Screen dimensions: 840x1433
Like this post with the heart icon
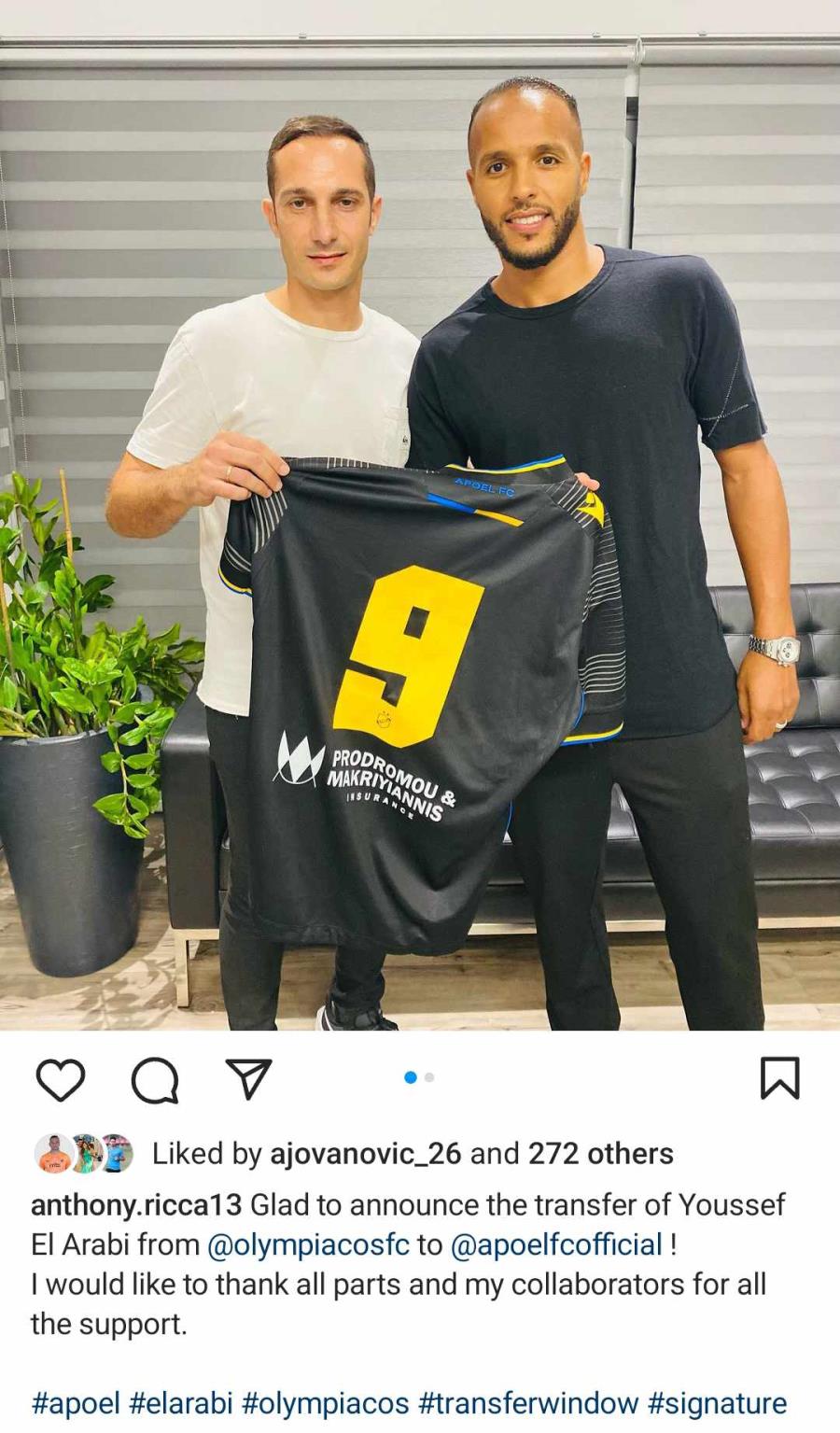pyautogui.click(x=61, y=1080)
